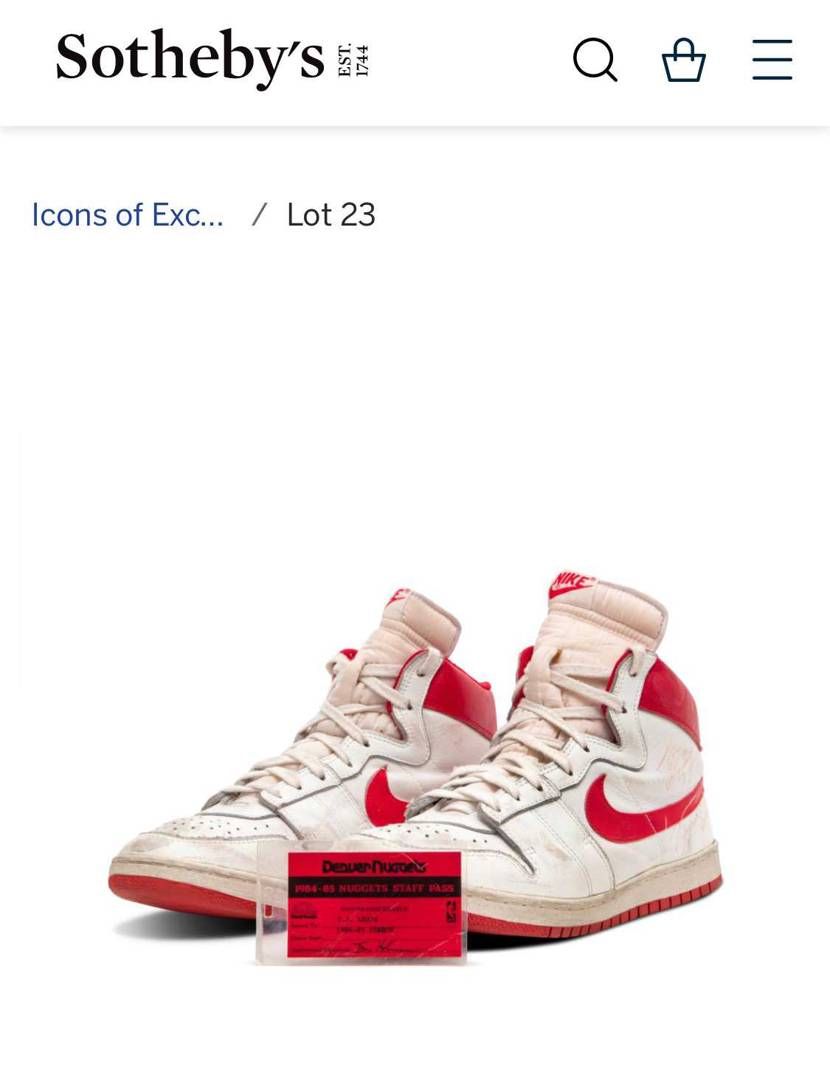Viewport: 830px width, 1083px height.
Task: Open the shopping bag
Action: pos(684,60)
